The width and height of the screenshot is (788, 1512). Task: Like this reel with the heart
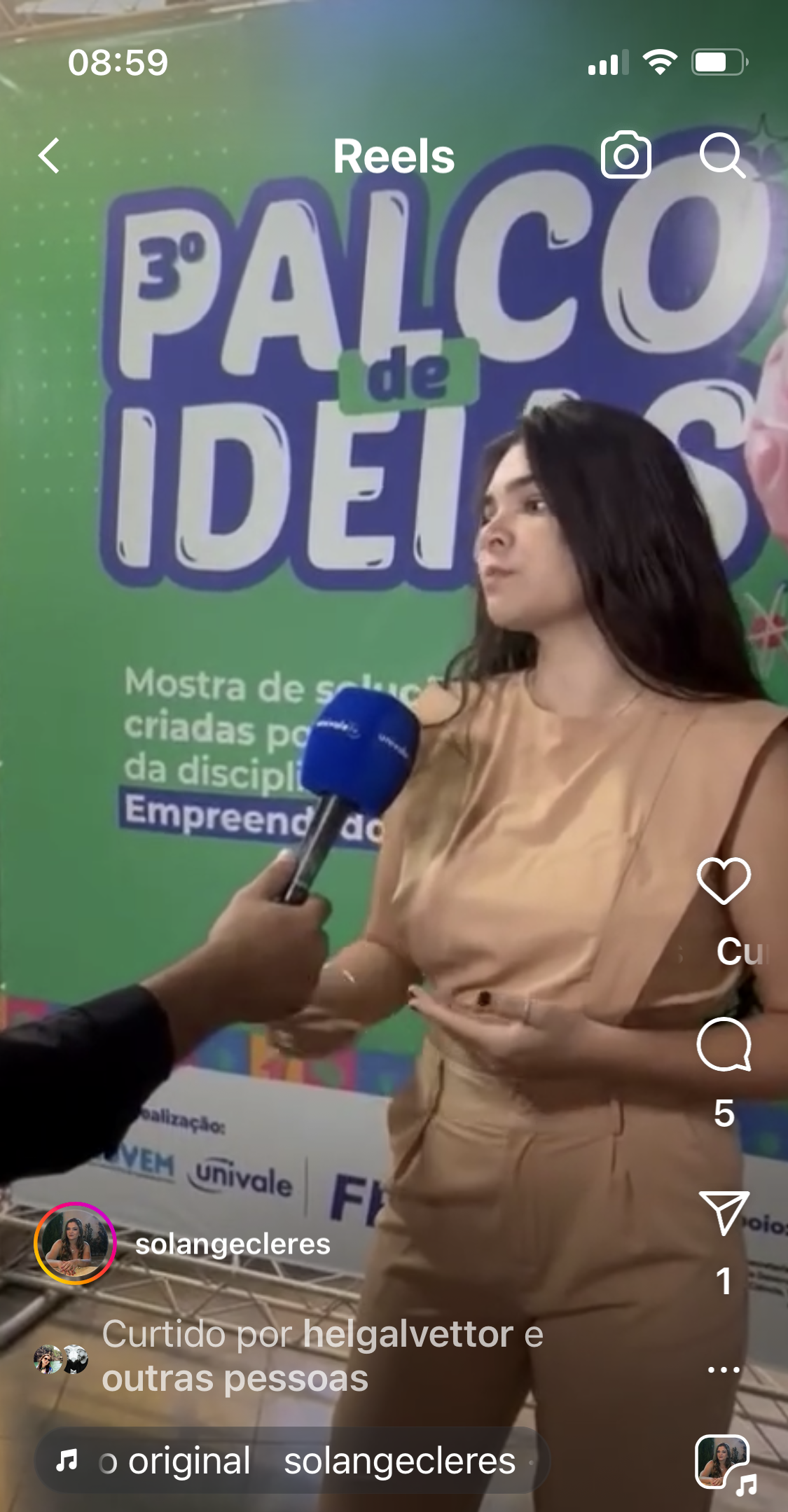[x=724, y=881]
